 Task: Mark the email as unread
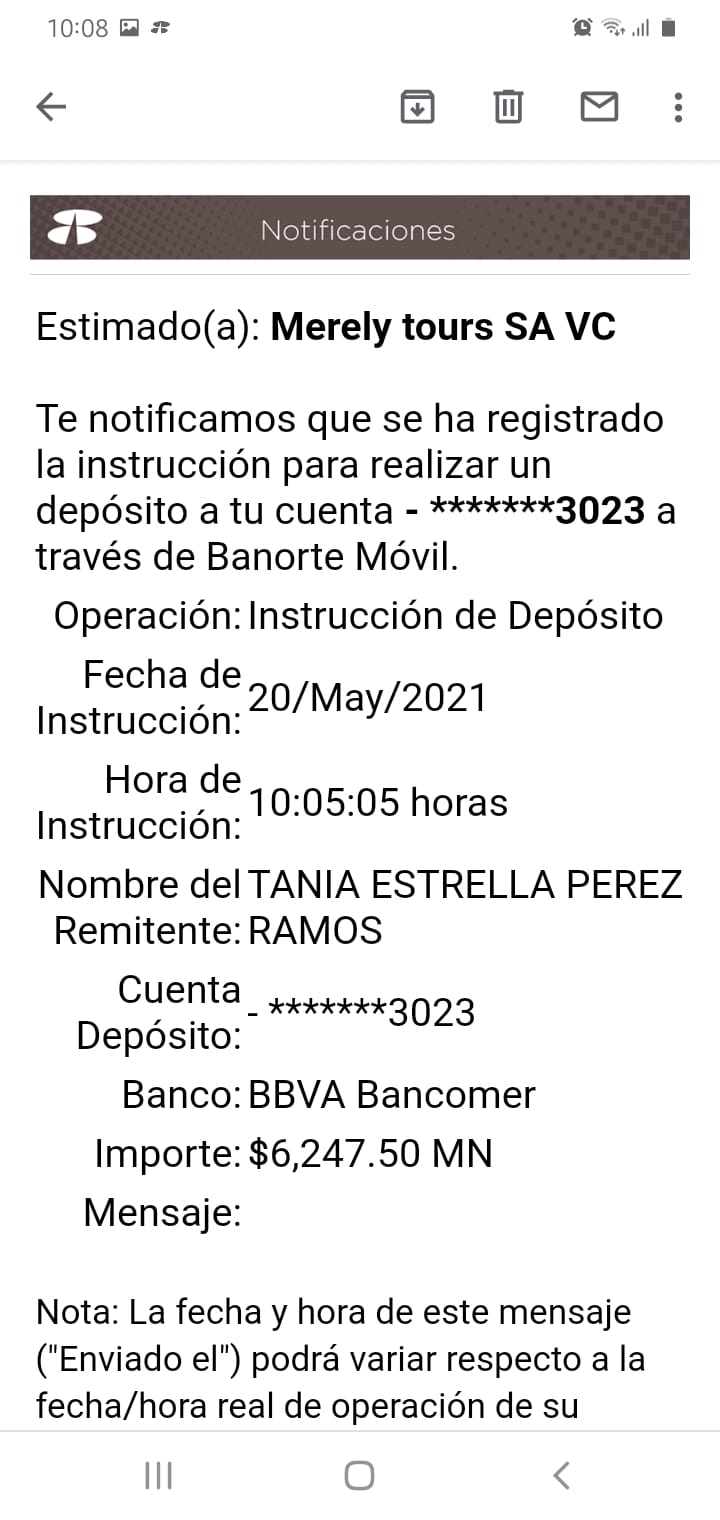[599, 106]
